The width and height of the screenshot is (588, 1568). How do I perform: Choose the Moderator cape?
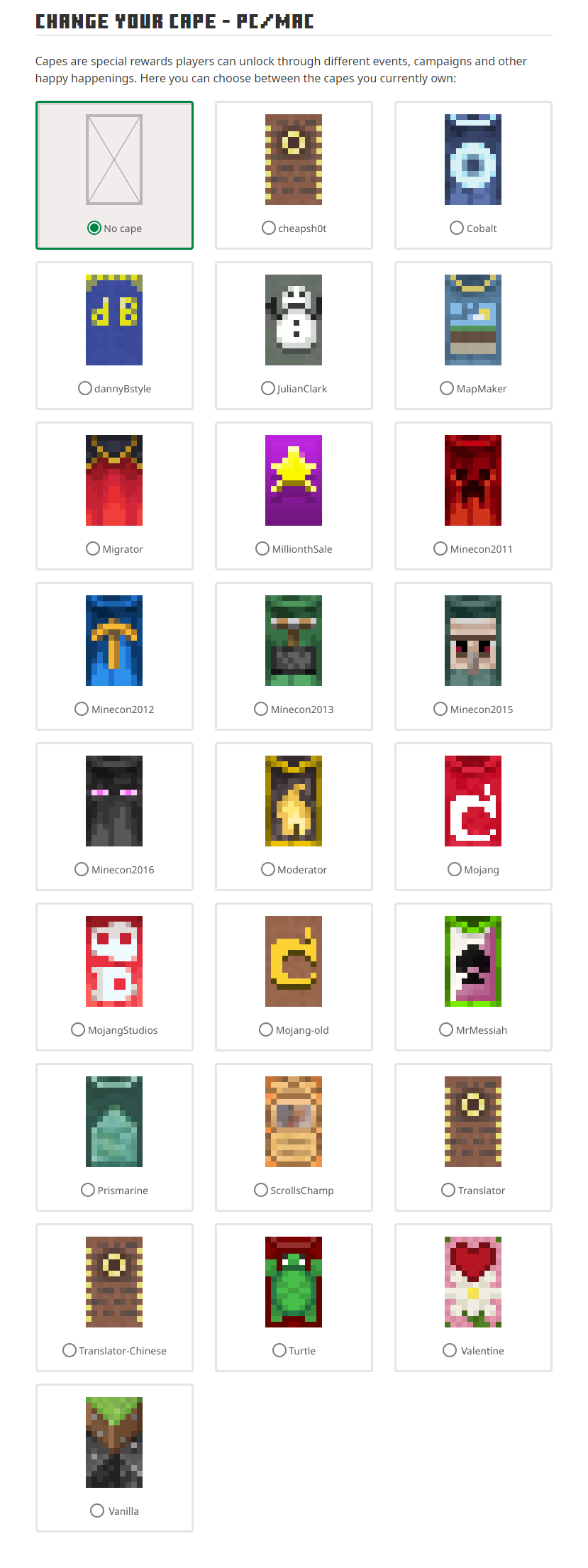pos(268,869)
